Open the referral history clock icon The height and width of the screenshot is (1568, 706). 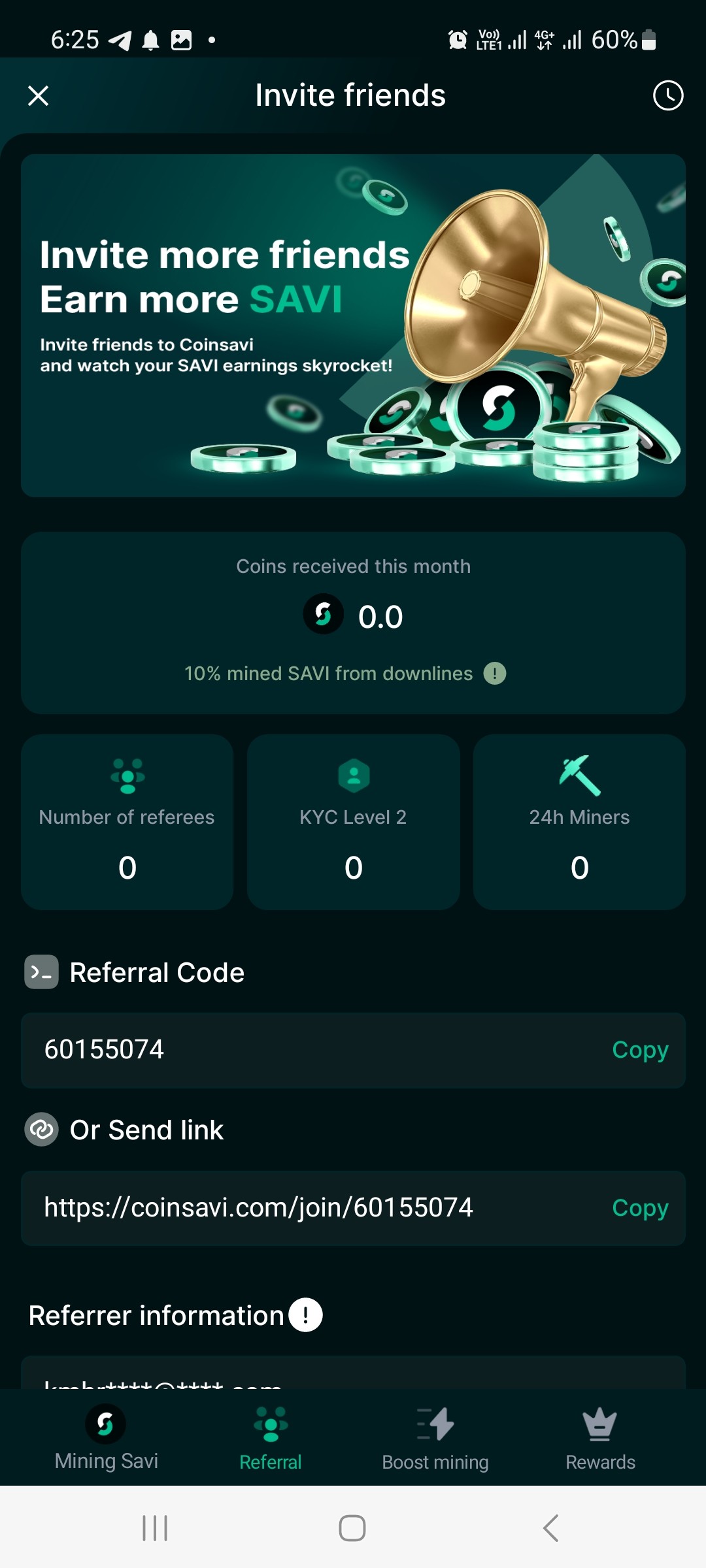point(667,96)
